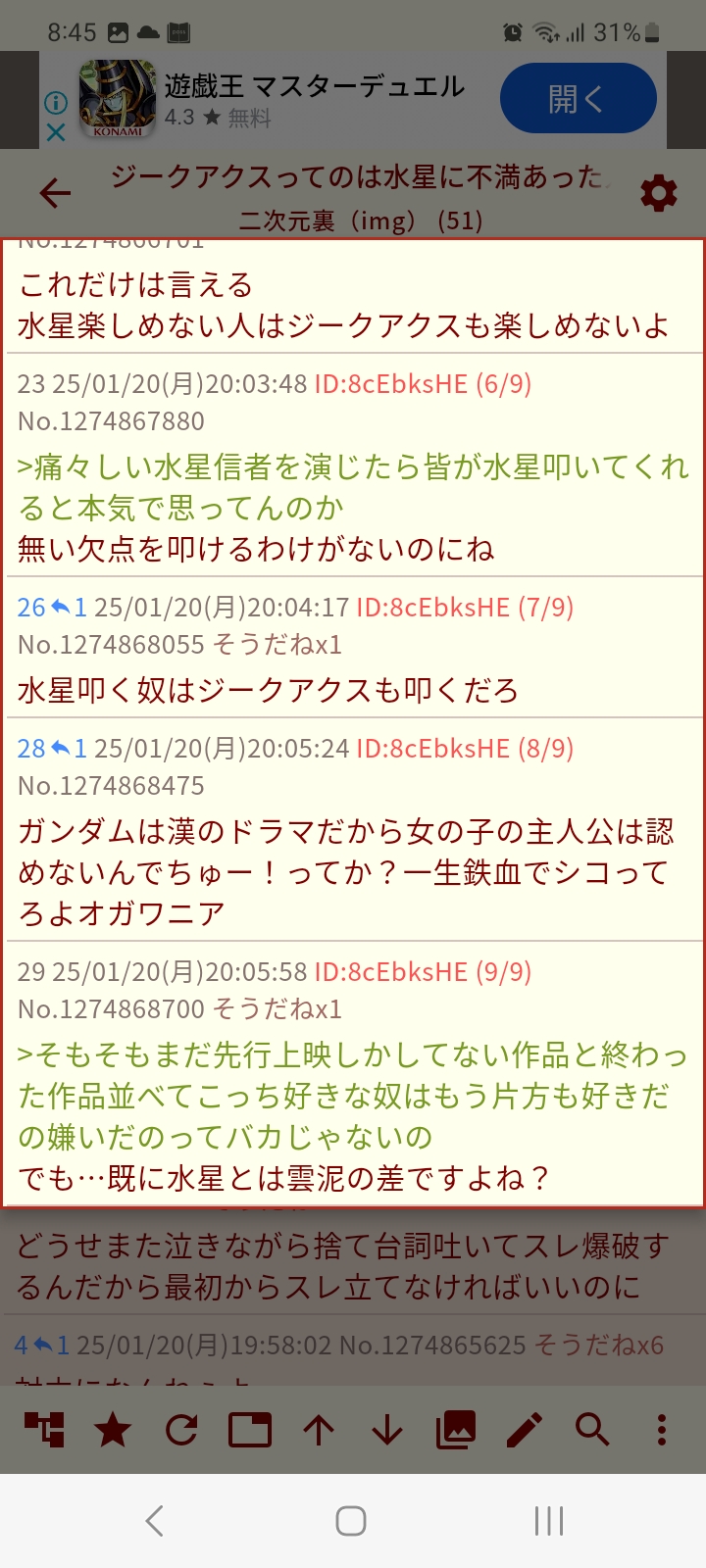This screenshot has width=706, height=1568.
Task: Tap the system home button
Action: click(351, 1521)
